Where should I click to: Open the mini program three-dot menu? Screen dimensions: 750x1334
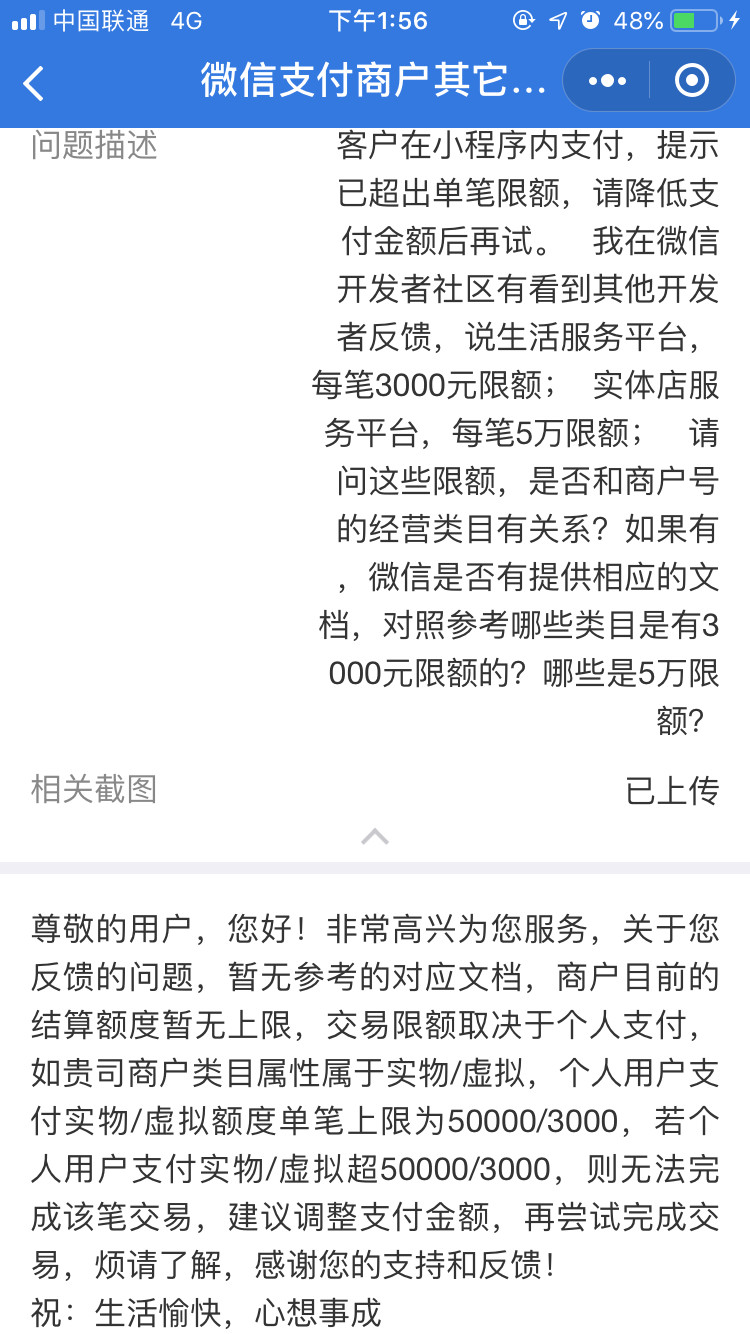click(x=607, y=81)
